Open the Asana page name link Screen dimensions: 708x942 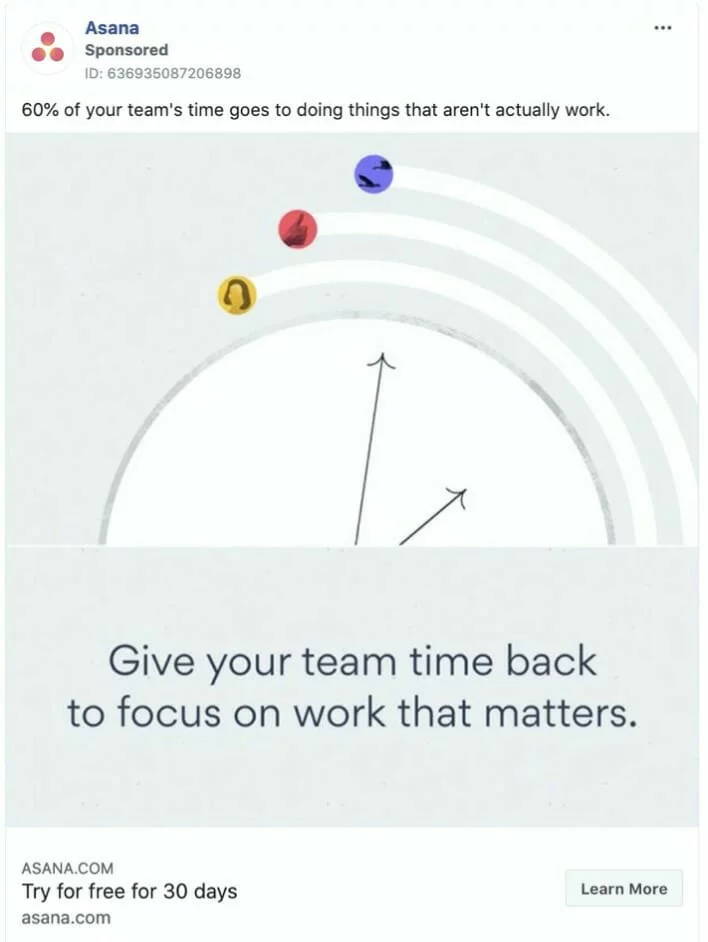[111, 28]
